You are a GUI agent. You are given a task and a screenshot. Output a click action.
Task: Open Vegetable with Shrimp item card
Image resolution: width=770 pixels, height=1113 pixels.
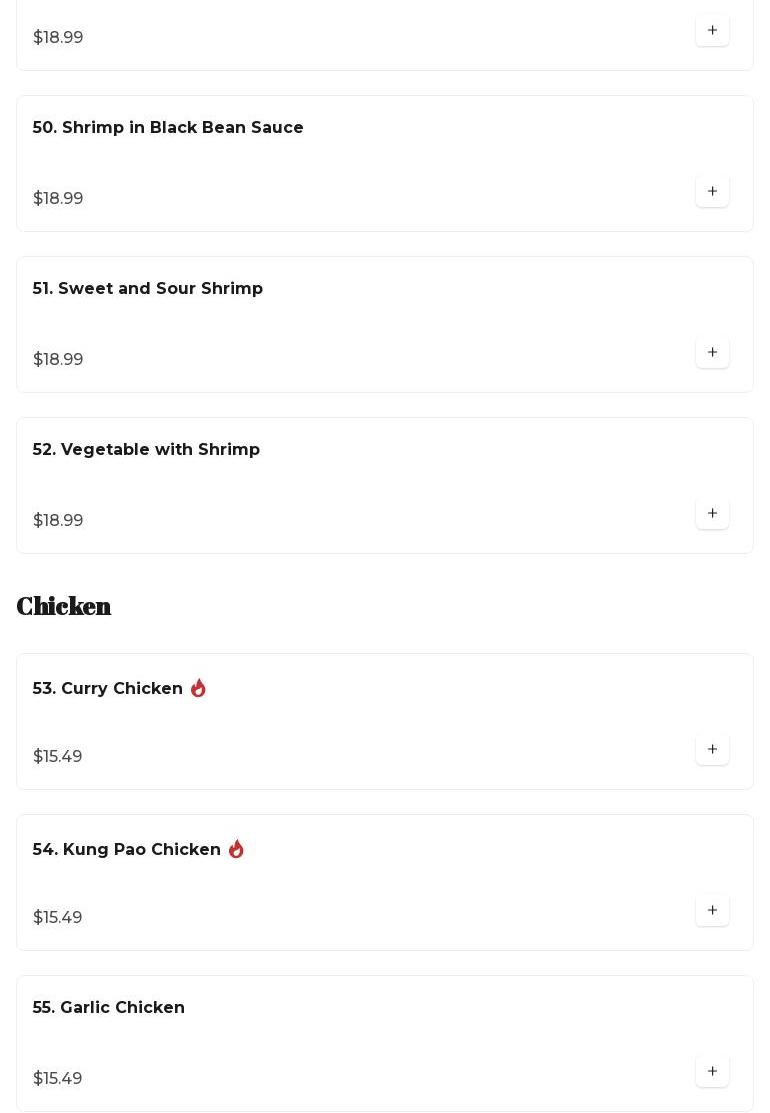tap(146, 450)
